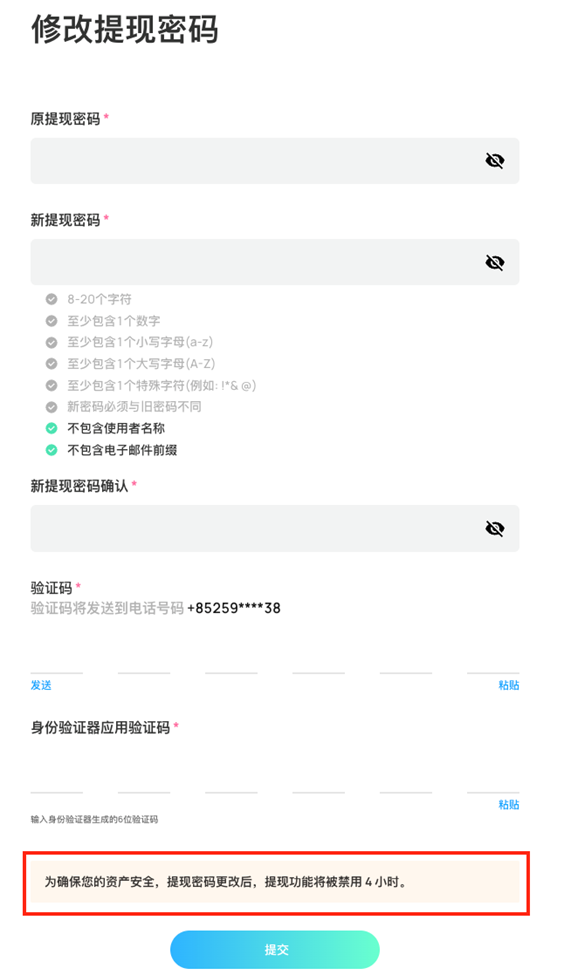
Task: Unhide the confirm password text
Action: click(494, 529)
